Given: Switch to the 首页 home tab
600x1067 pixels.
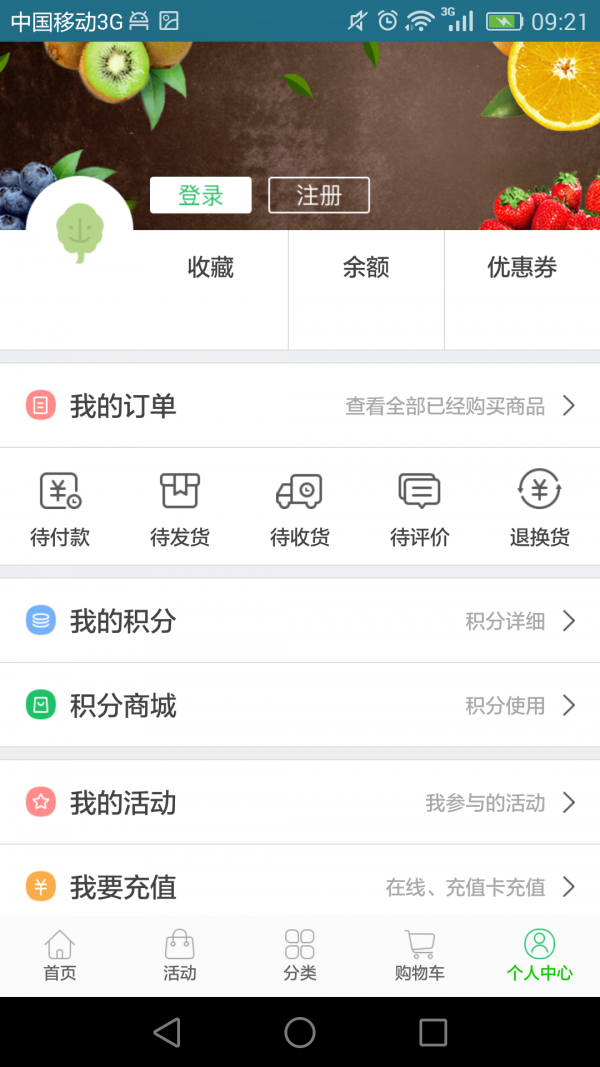Looking at the screenshot, I should pos(60,956).
